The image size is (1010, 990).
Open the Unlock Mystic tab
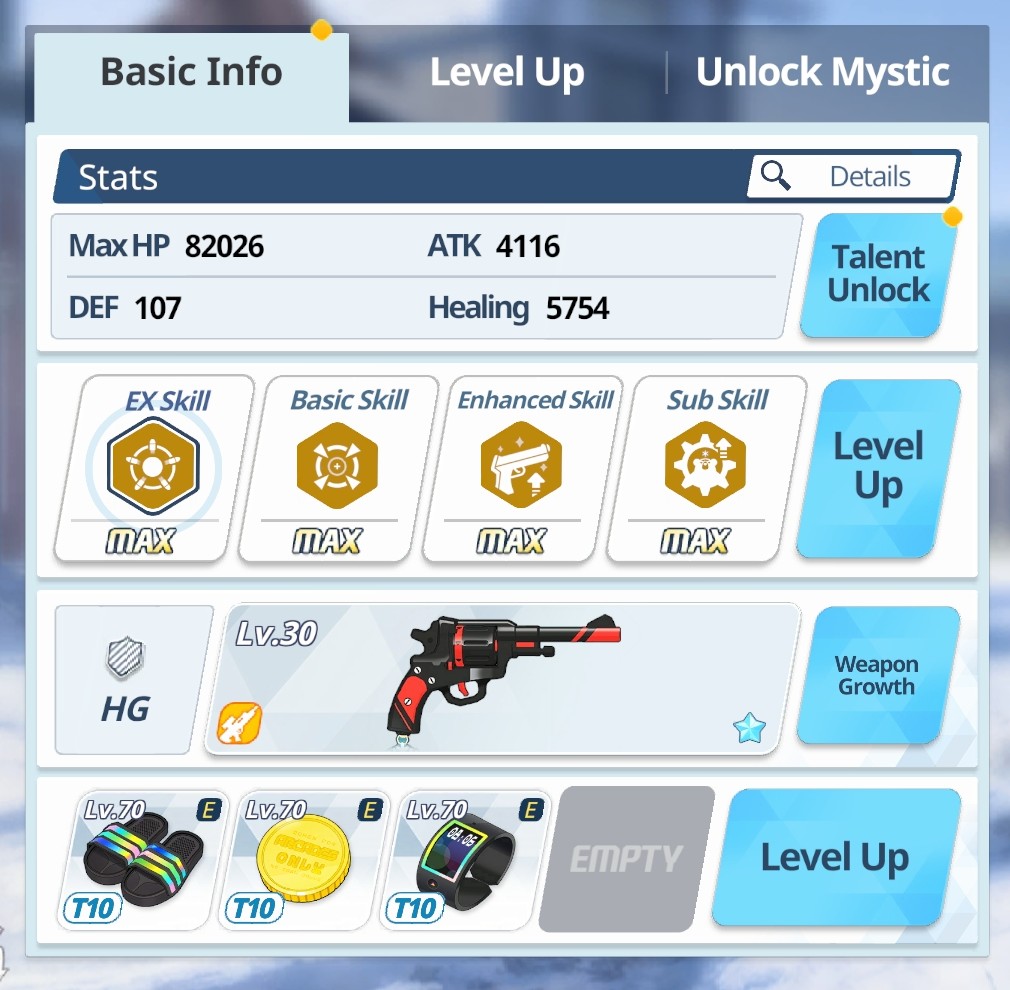point(823,72)
